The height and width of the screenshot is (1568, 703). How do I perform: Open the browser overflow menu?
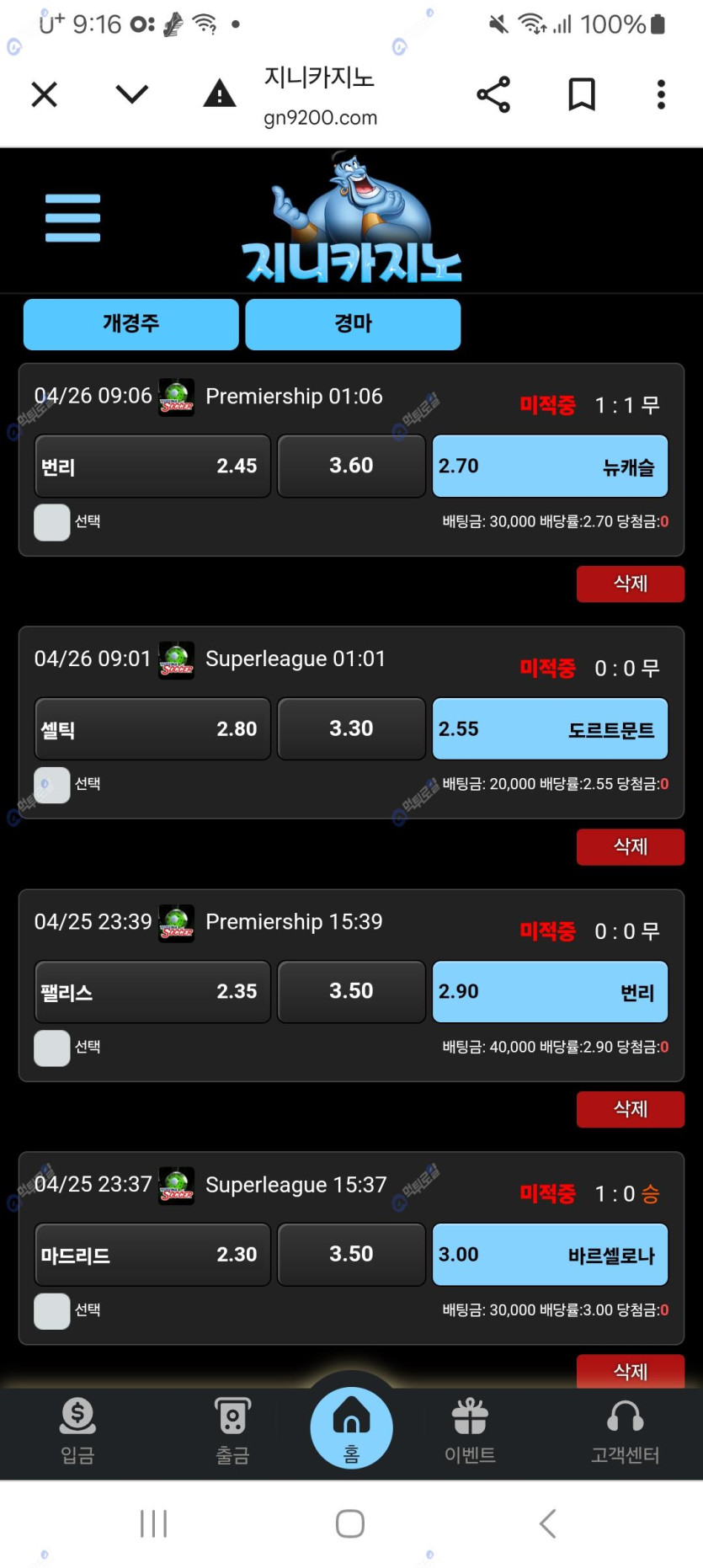(661, 94)
